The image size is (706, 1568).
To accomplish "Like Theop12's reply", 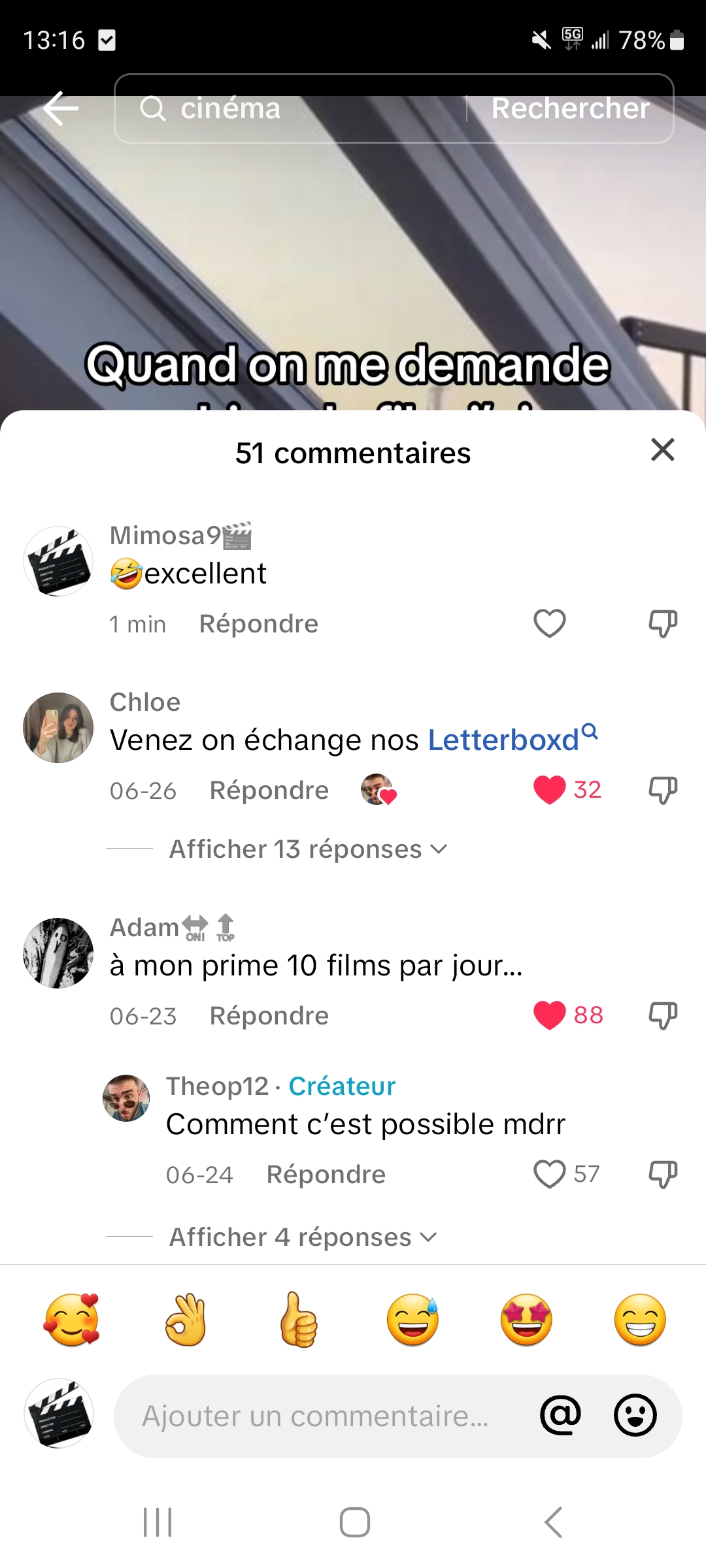I will point(549,1174).
